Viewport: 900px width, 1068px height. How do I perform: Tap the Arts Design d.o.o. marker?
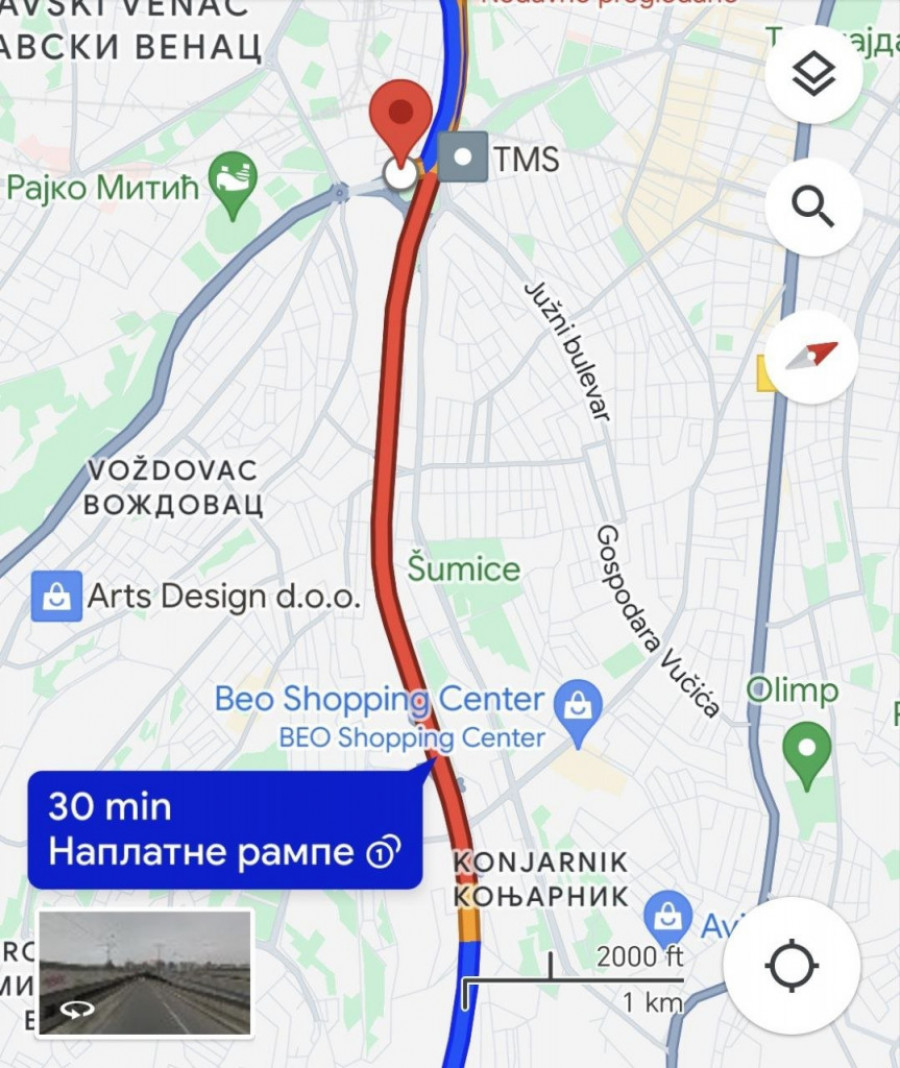[56, 597]
